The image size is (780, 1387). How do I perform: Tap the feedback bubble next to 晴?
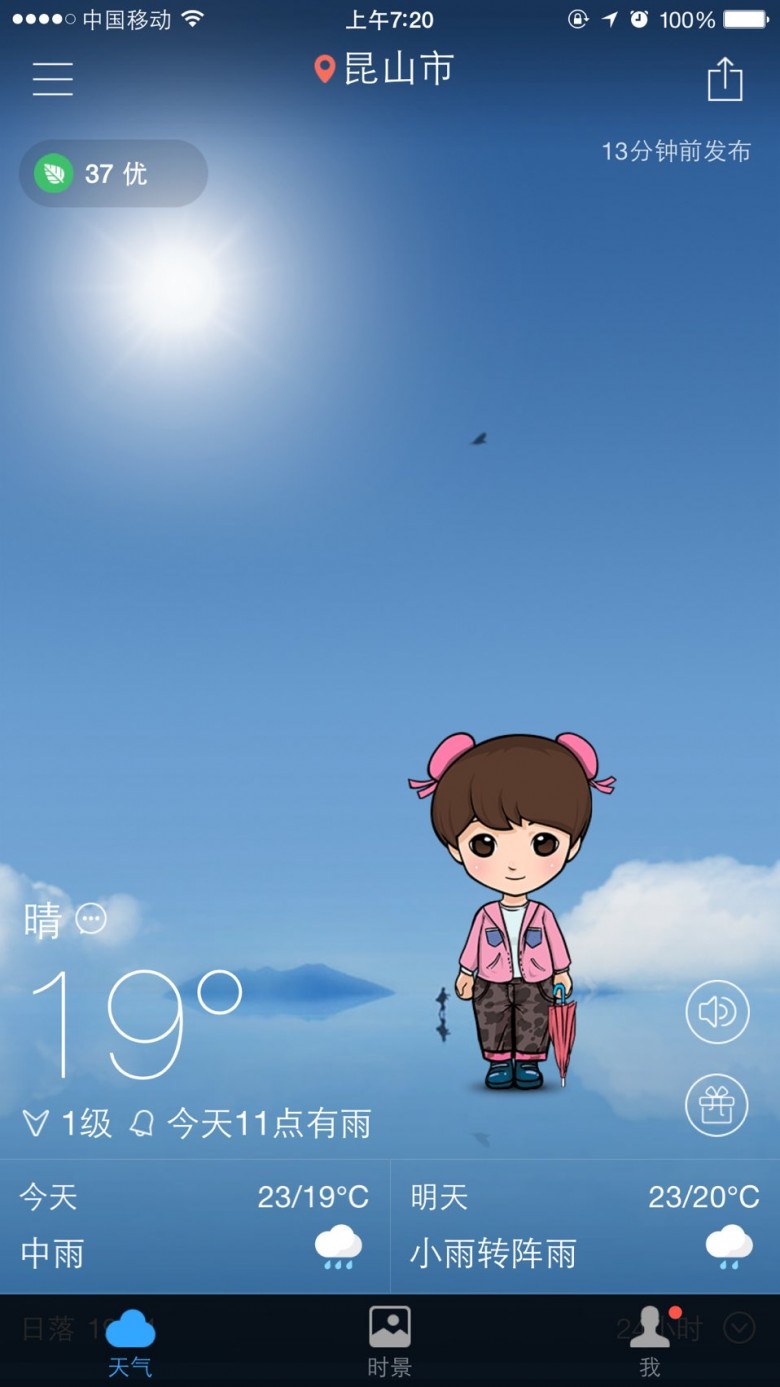(x=91, y=918)
